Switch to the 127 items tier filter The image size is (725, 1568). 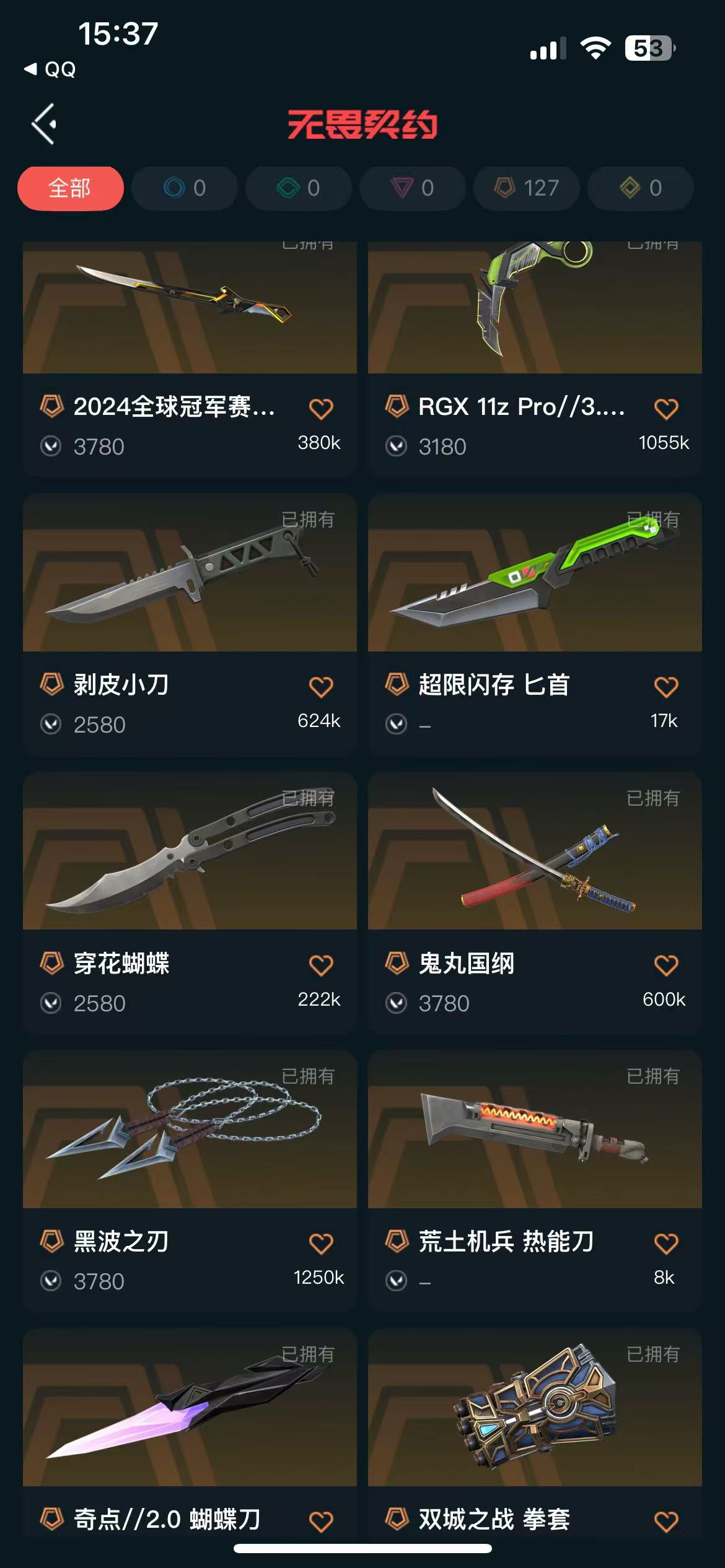click(x=527, y=188)
